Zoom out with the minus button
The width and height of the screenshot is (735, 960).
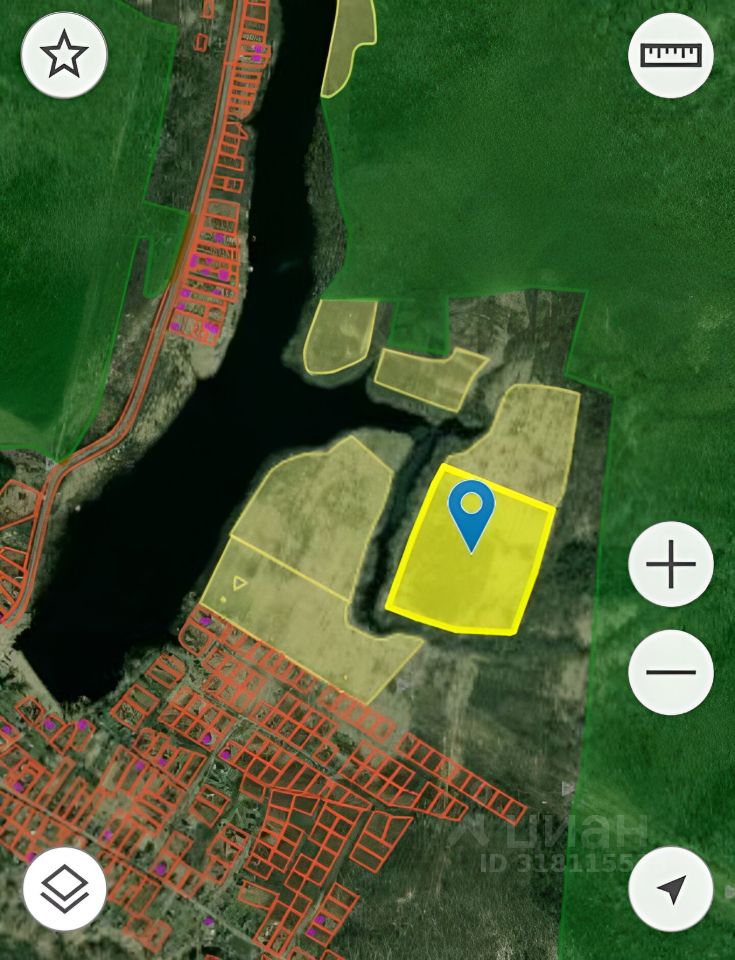coord(670,671)
